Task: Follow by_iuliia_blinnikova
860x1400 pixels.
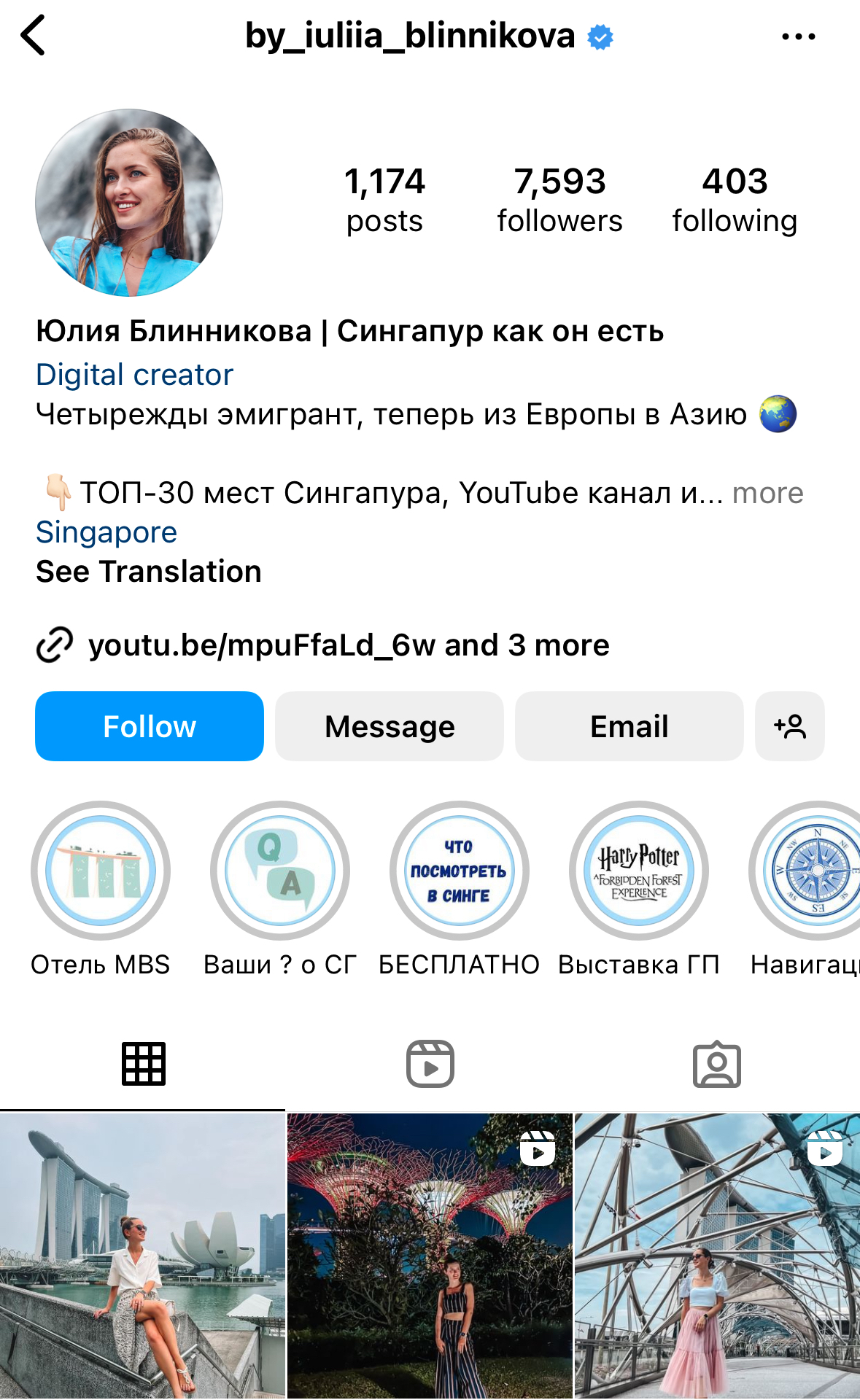Action: [150, 726]
